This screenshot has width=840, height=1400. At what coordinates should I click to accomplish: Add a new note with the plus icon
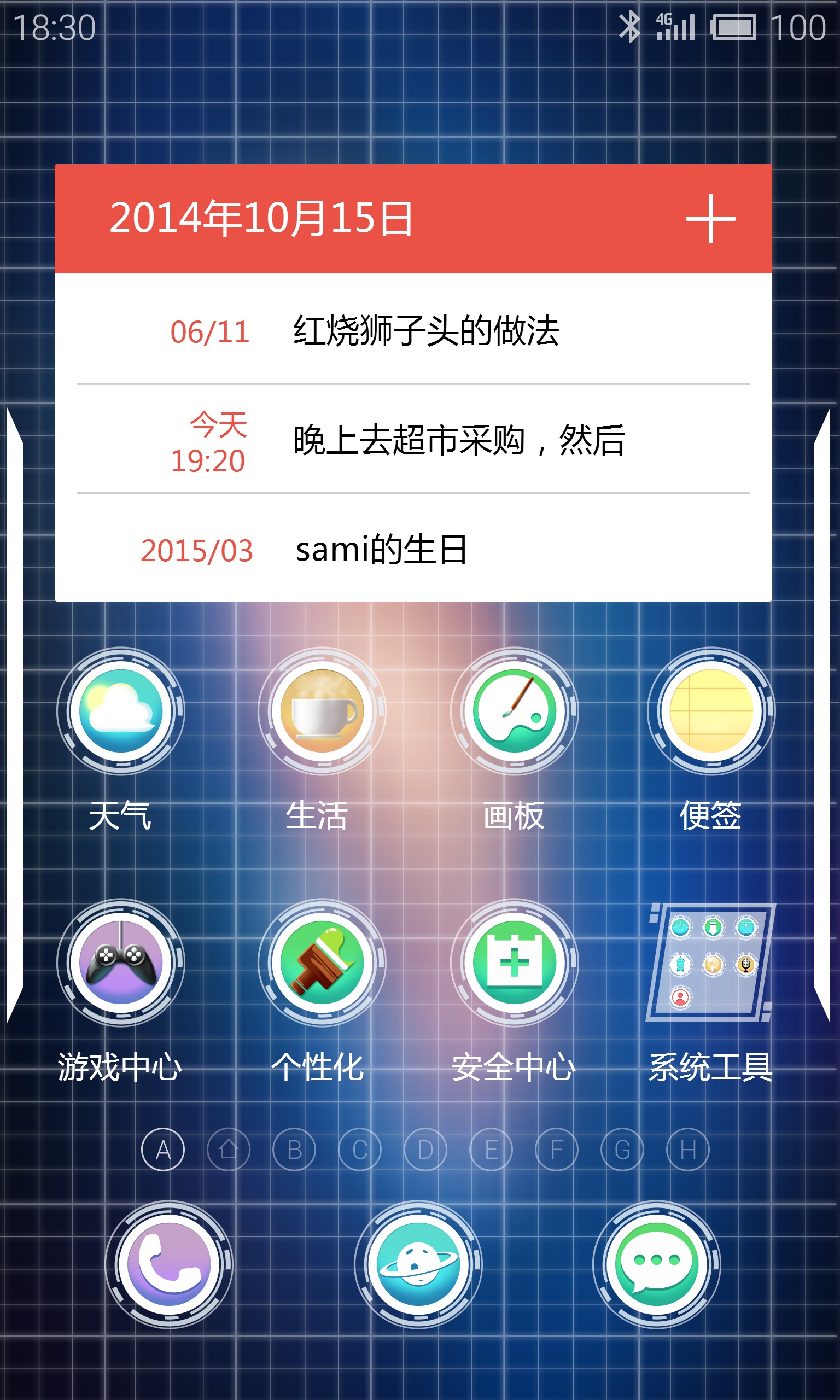tap(710, 219)
